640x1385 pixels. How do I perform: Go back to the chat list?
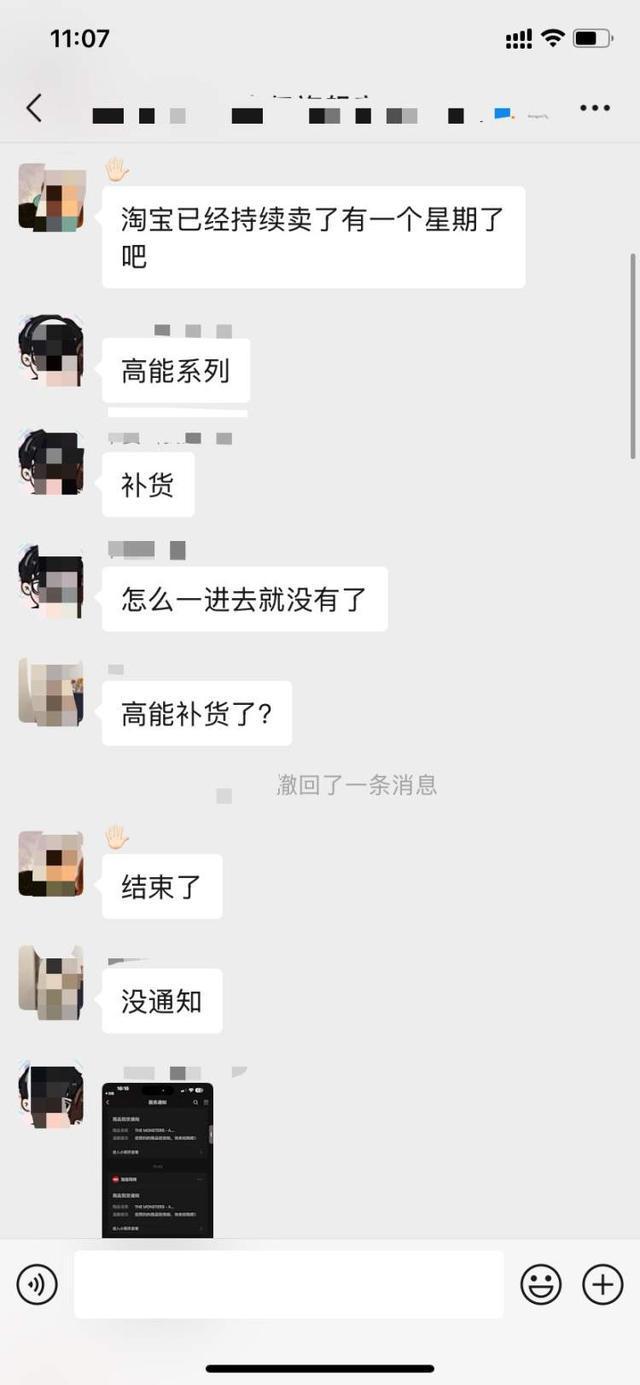[x=35, y=108]
